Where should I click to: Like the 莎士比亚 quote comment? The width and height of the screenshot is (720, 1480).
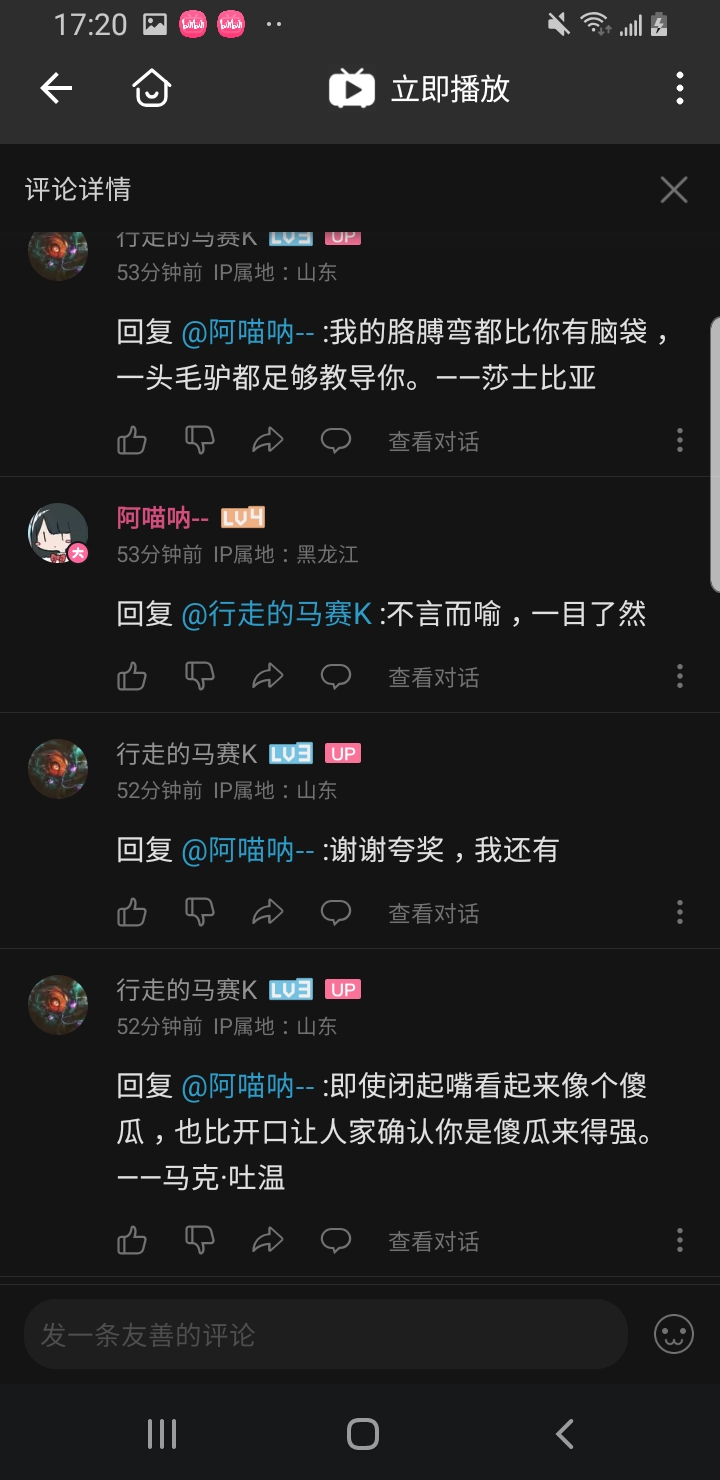pyautogui.click(x=132, y=441)
